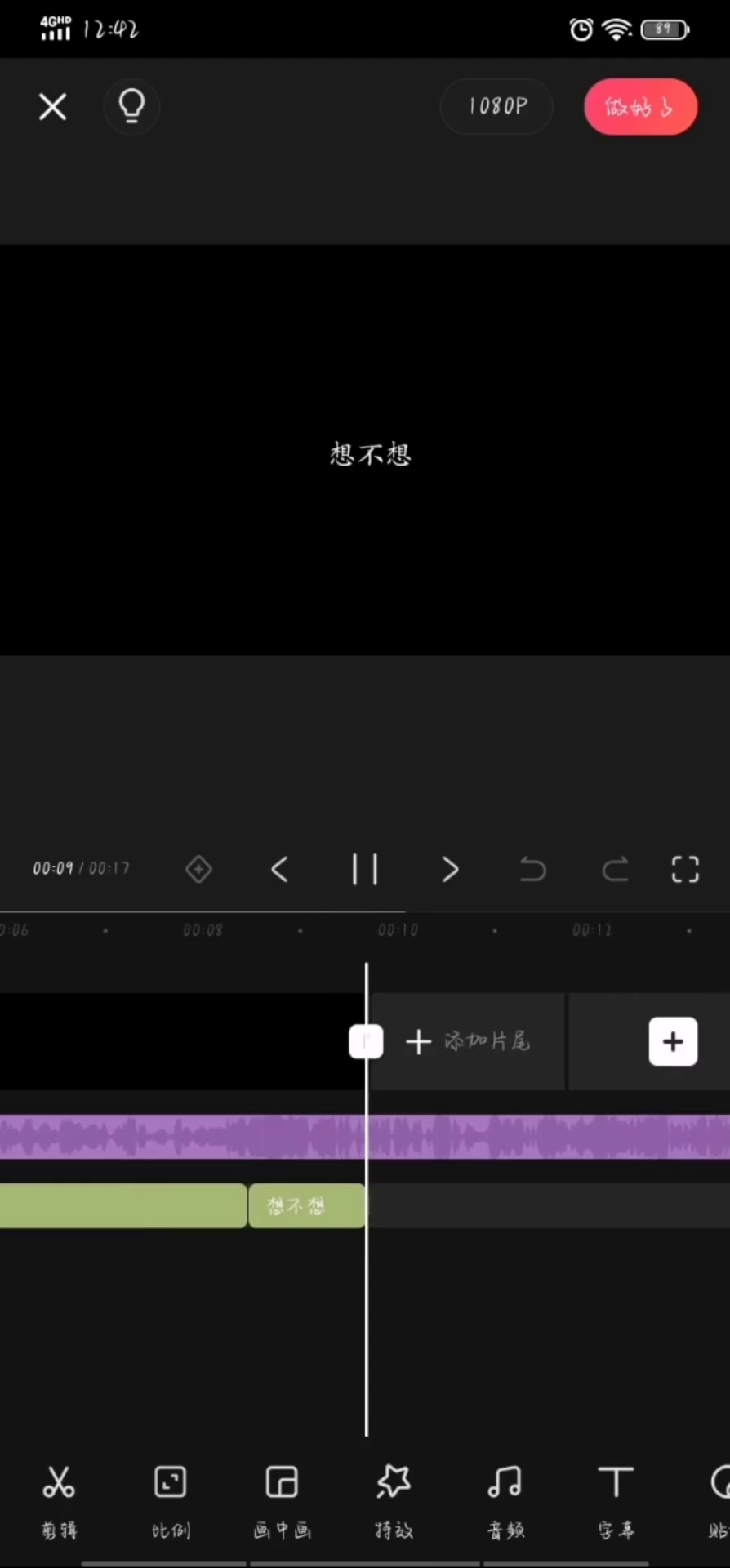The width and height of the screenshot is (730, 1568).
Task: Open the 特效 effects tool
Action: (394, 1499)
